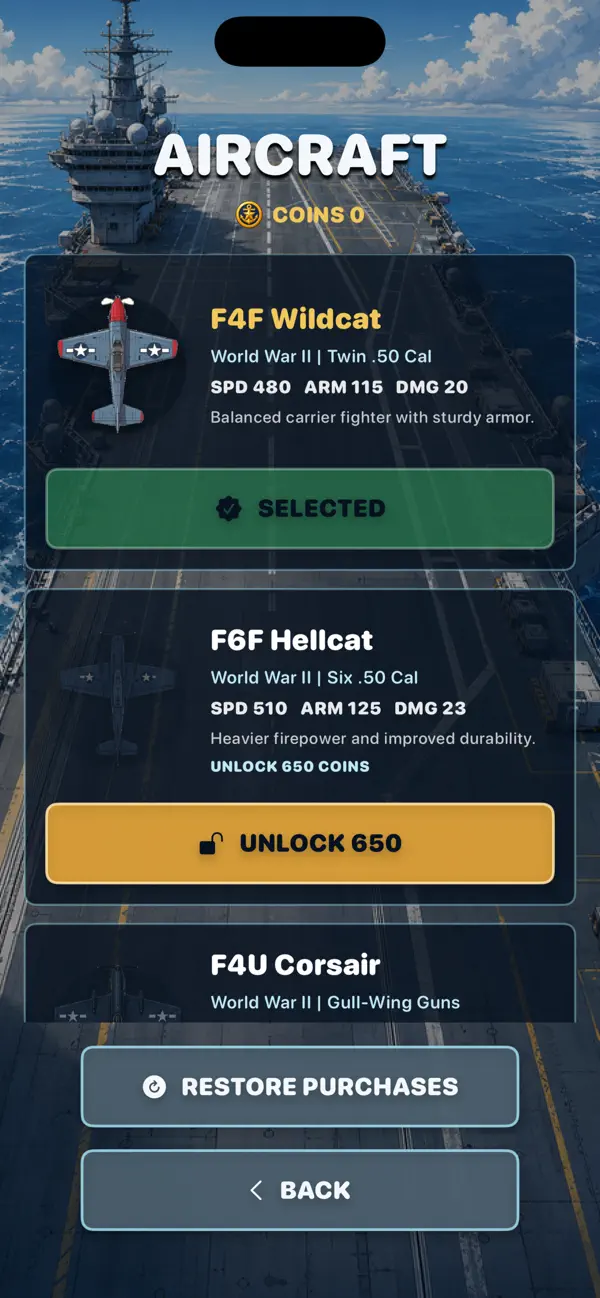Unlock the F6F Hellcat for 650 coins
This screenshot has height=1298, width=600.
pos(300,843)
